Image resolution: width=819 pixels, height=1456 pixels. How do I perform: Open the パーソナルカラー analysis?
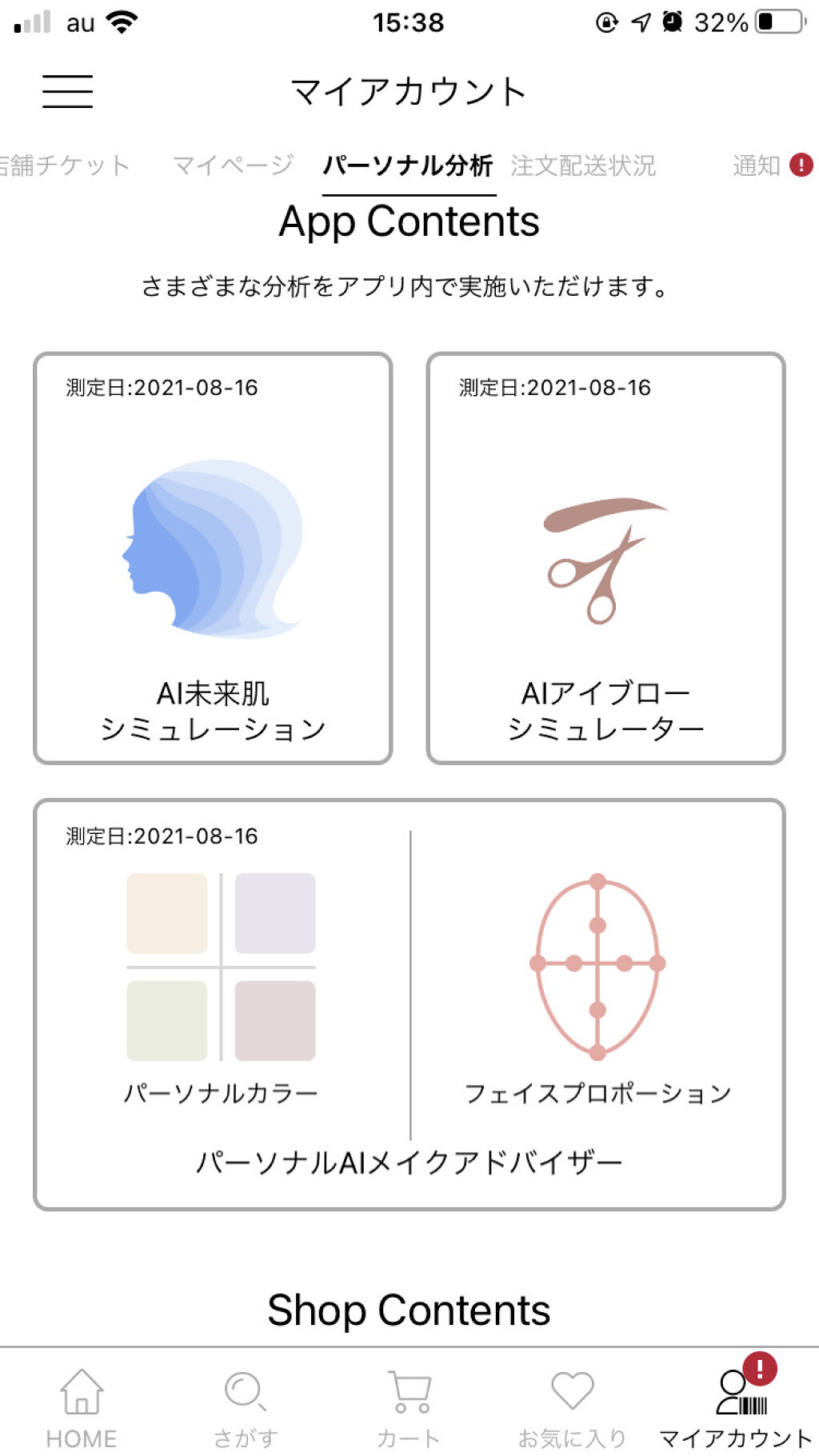click(x=221, y=988)
